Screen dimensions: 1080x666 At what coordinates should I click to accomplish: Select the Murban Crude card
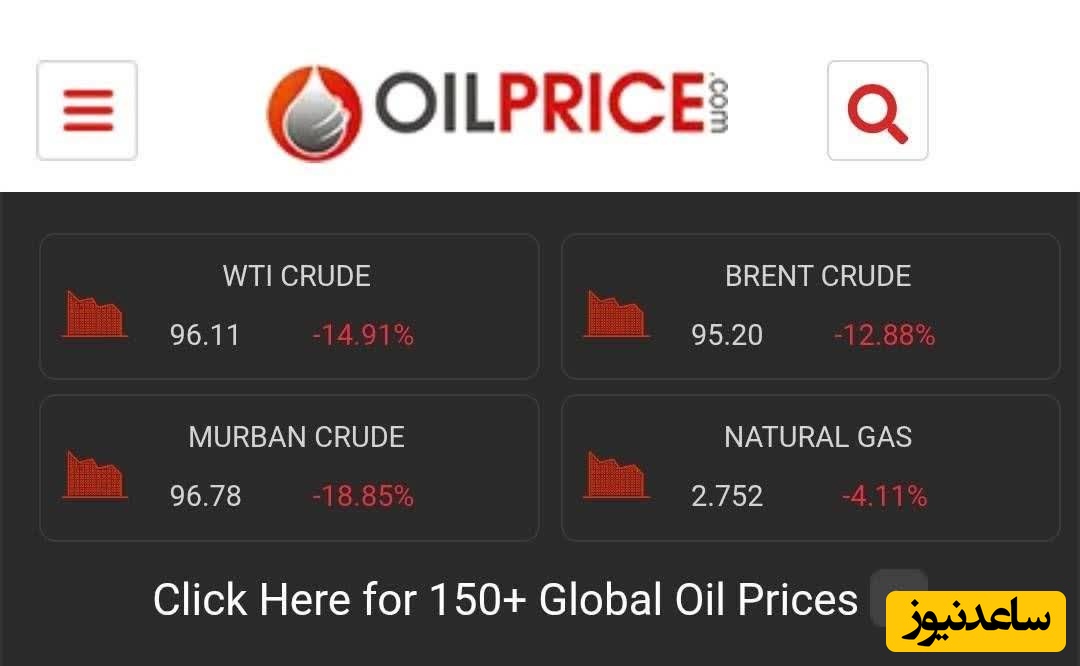pos(289,467)
